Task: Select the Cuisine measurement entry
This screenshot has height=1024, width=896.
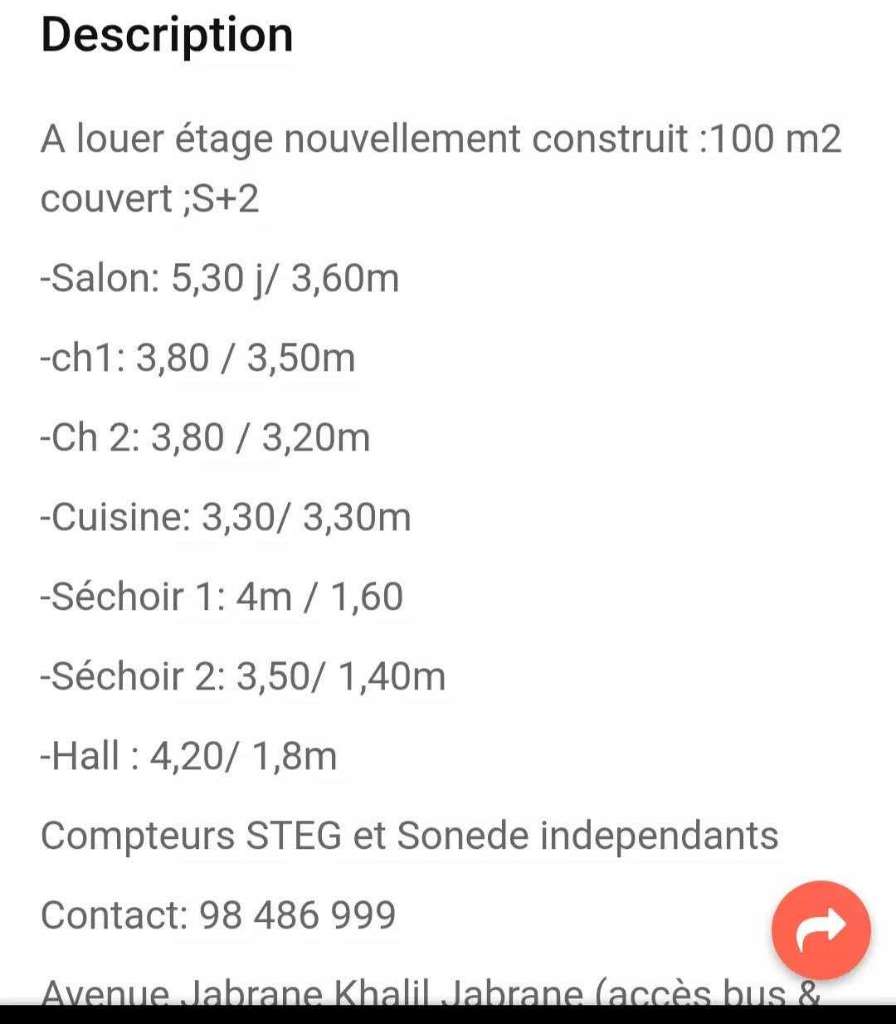Action: coord(225,517)
